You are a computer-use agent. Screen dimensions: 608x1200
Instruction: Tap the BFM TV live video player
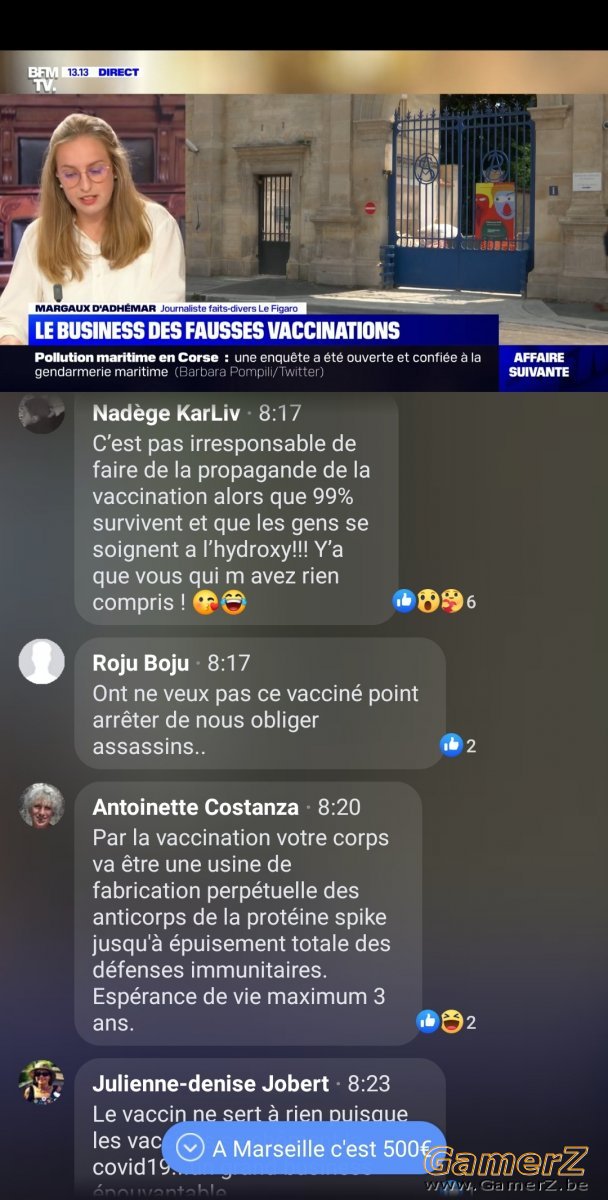pos(304,220)
